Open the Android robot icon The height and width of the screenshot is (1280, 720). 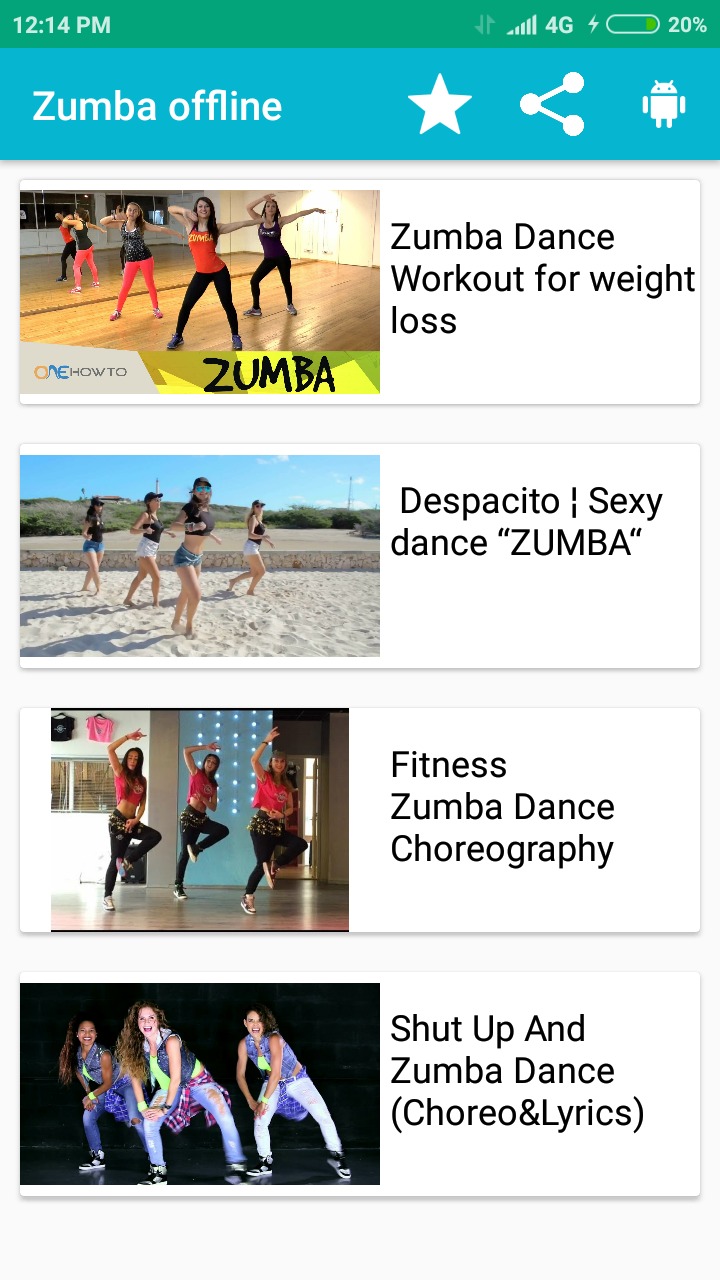click(x=664, y=104)
